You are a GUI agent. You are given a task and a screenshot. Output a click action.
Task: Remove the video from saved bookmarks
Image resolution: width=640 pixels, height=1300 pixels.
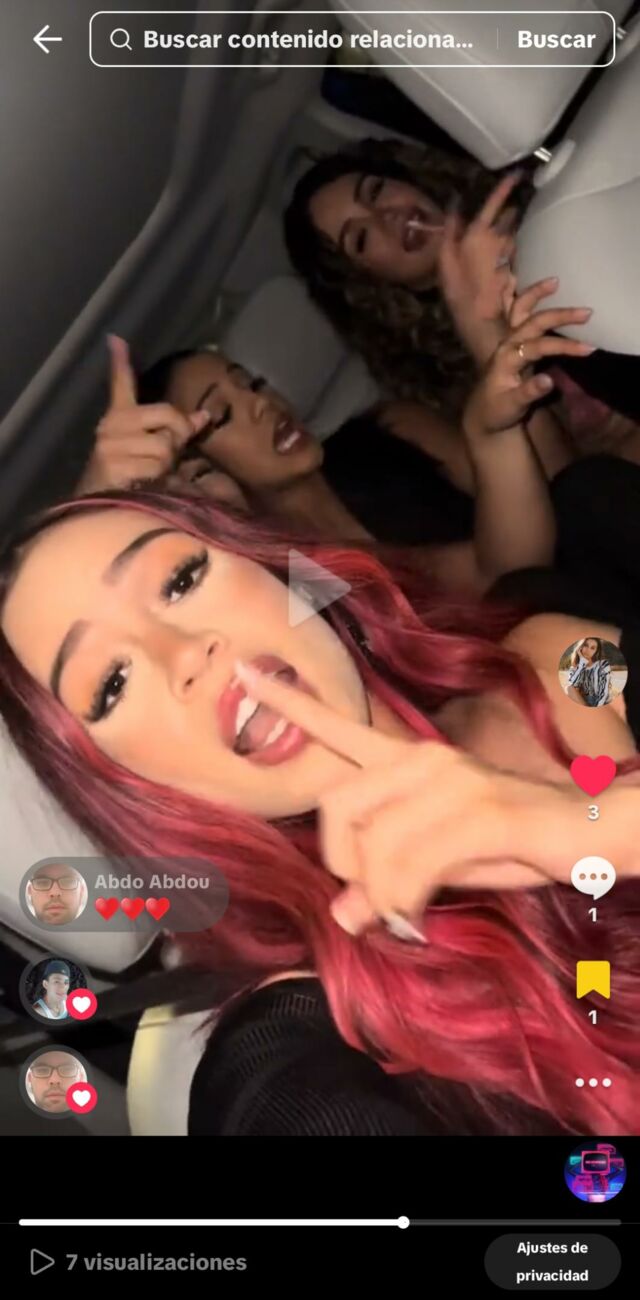click(593, 980)
